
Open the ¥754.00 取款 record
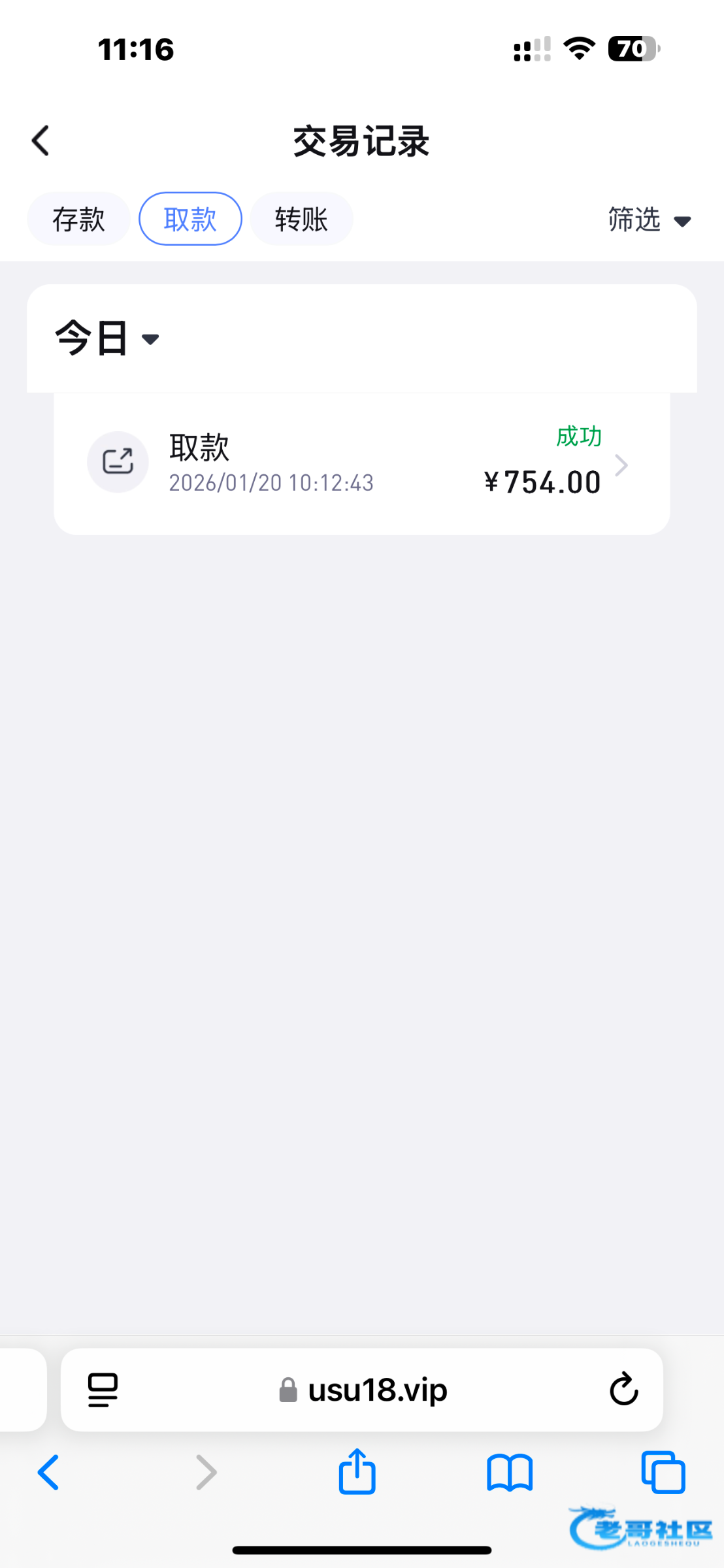(x=361, y=464)
